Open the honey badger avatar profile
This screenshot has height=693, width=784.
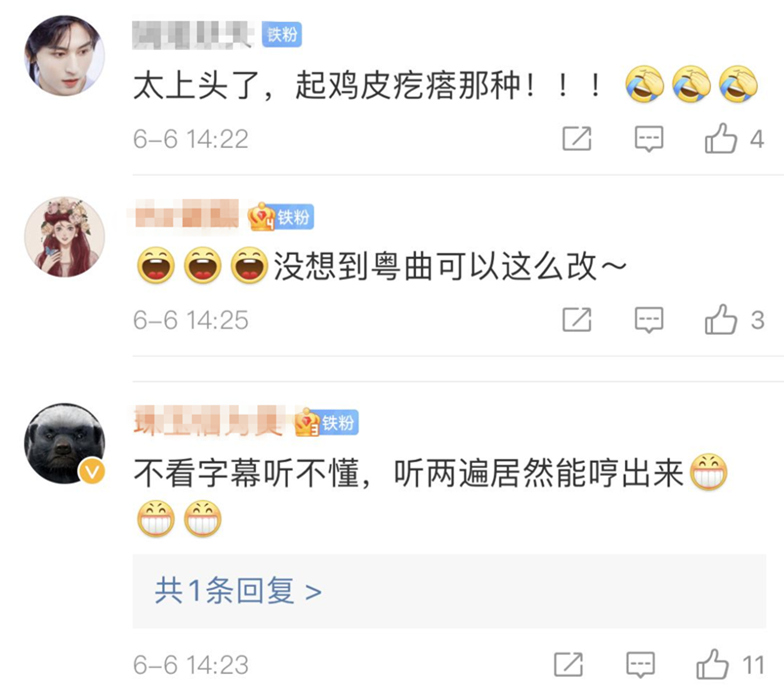[64, 444]
